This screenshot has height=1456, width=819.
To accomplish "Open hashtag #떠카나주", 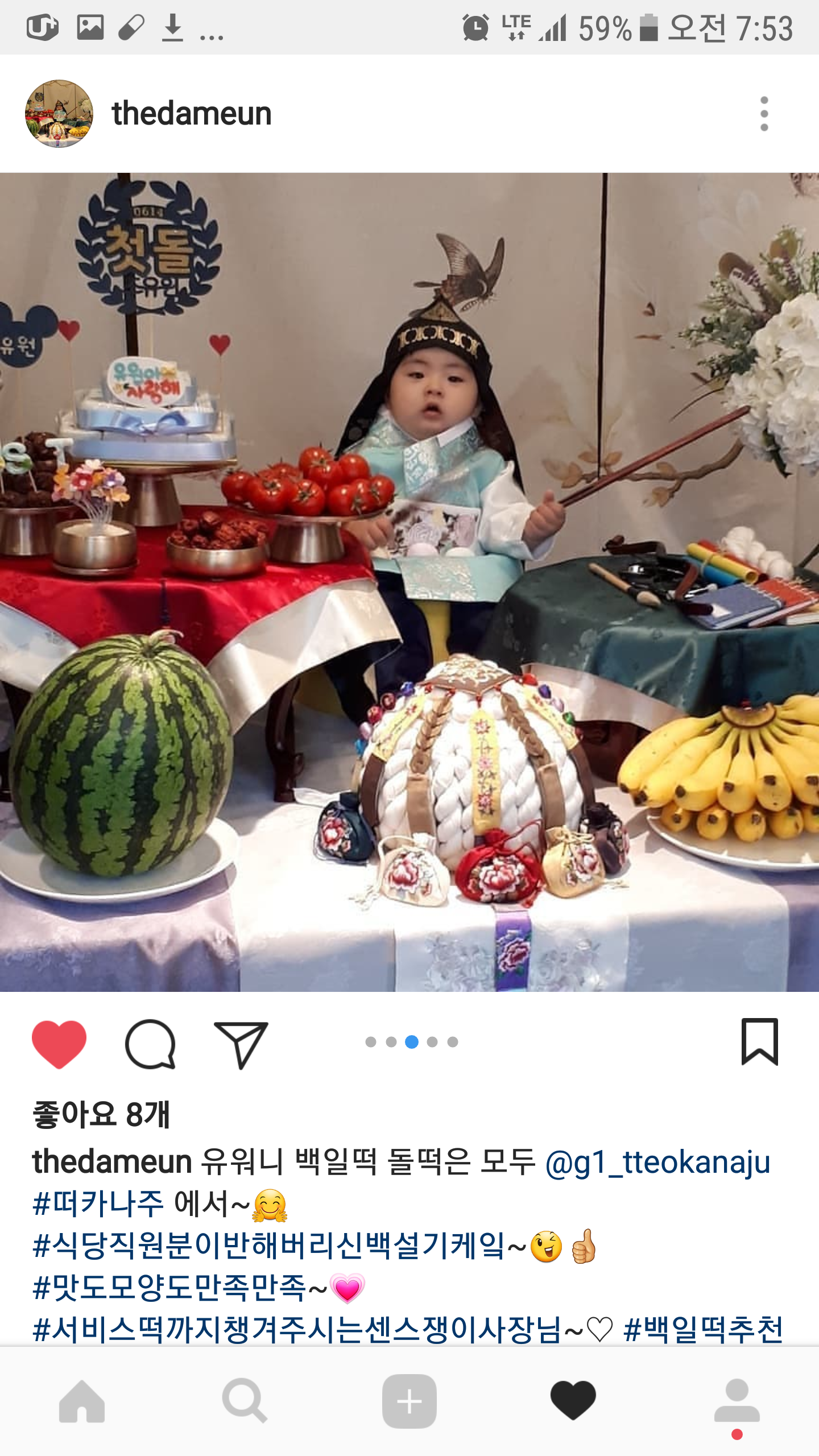I will 98,1204.
